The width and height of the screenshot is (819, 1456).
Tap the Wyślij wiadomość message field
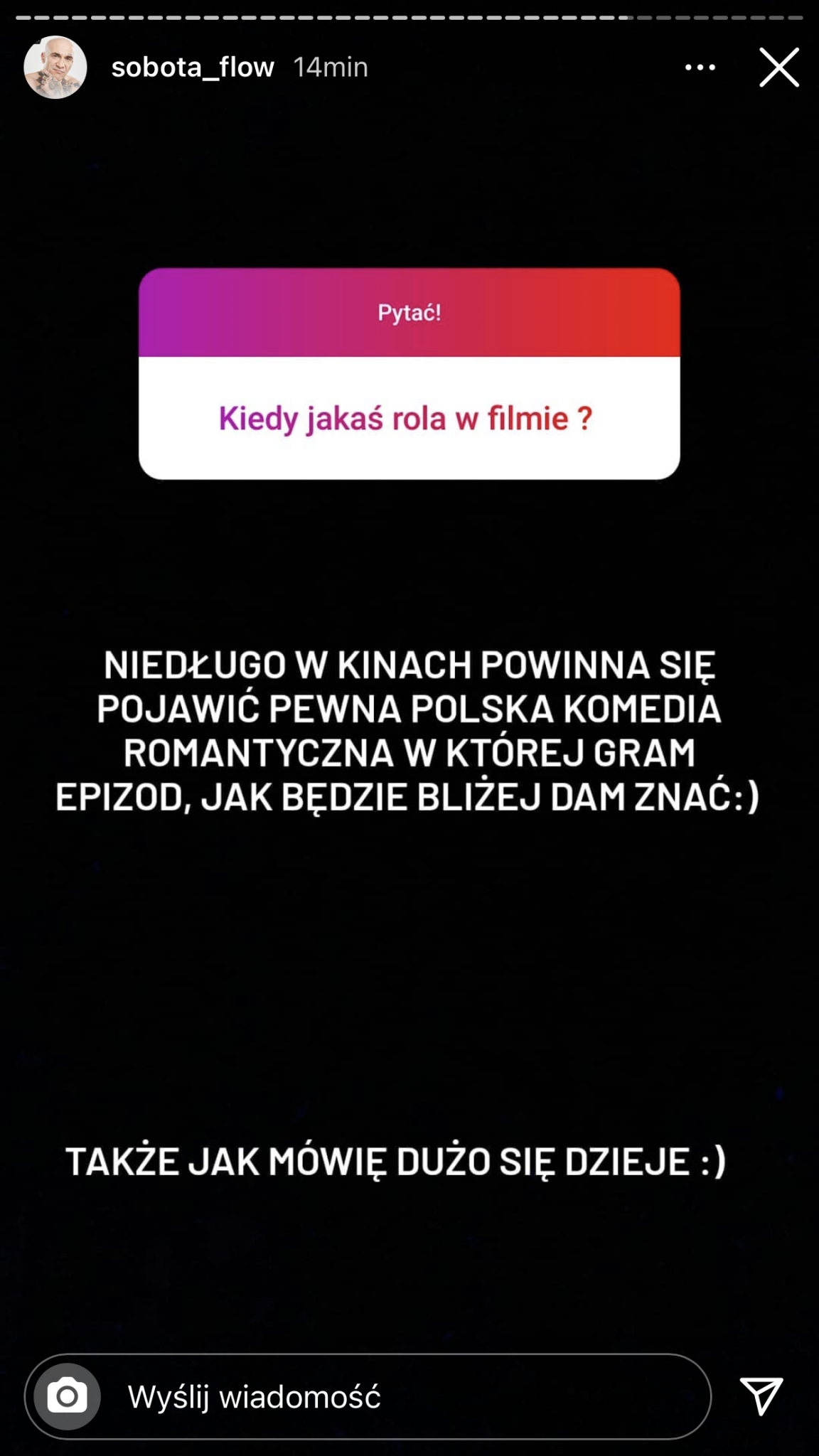click(368, 1396)
